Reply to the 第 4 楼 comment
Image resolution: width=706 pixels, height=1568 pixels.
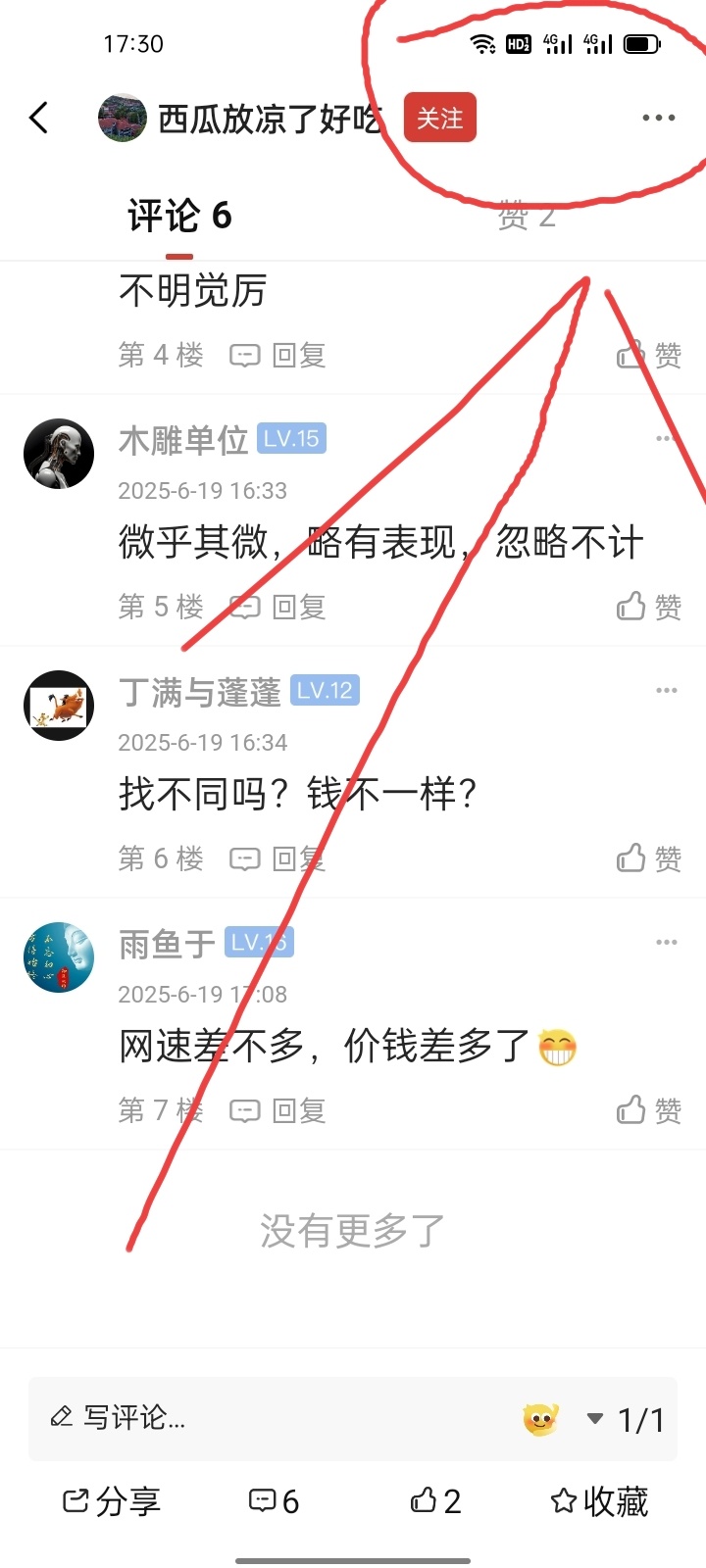coord(277,355)
